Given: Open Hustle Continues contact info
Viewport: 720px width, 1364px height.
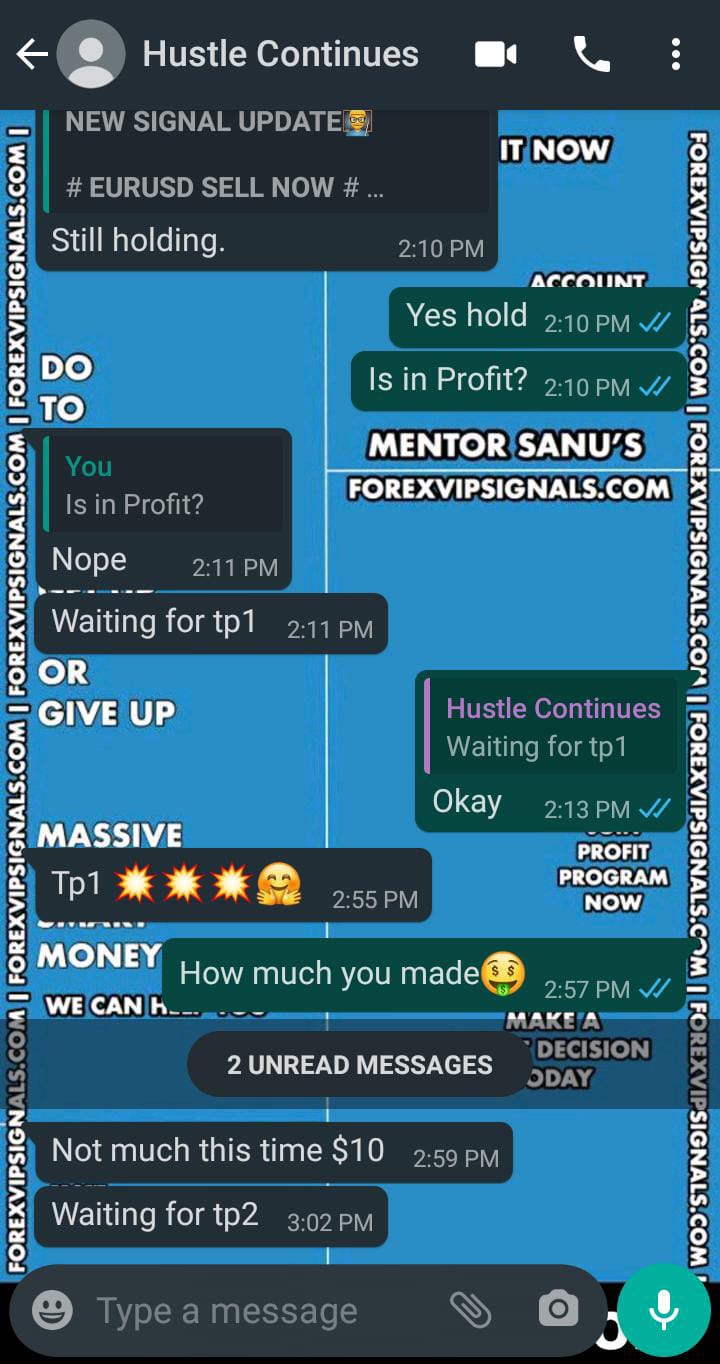Looking at the screenshot, I should (280, 54).
